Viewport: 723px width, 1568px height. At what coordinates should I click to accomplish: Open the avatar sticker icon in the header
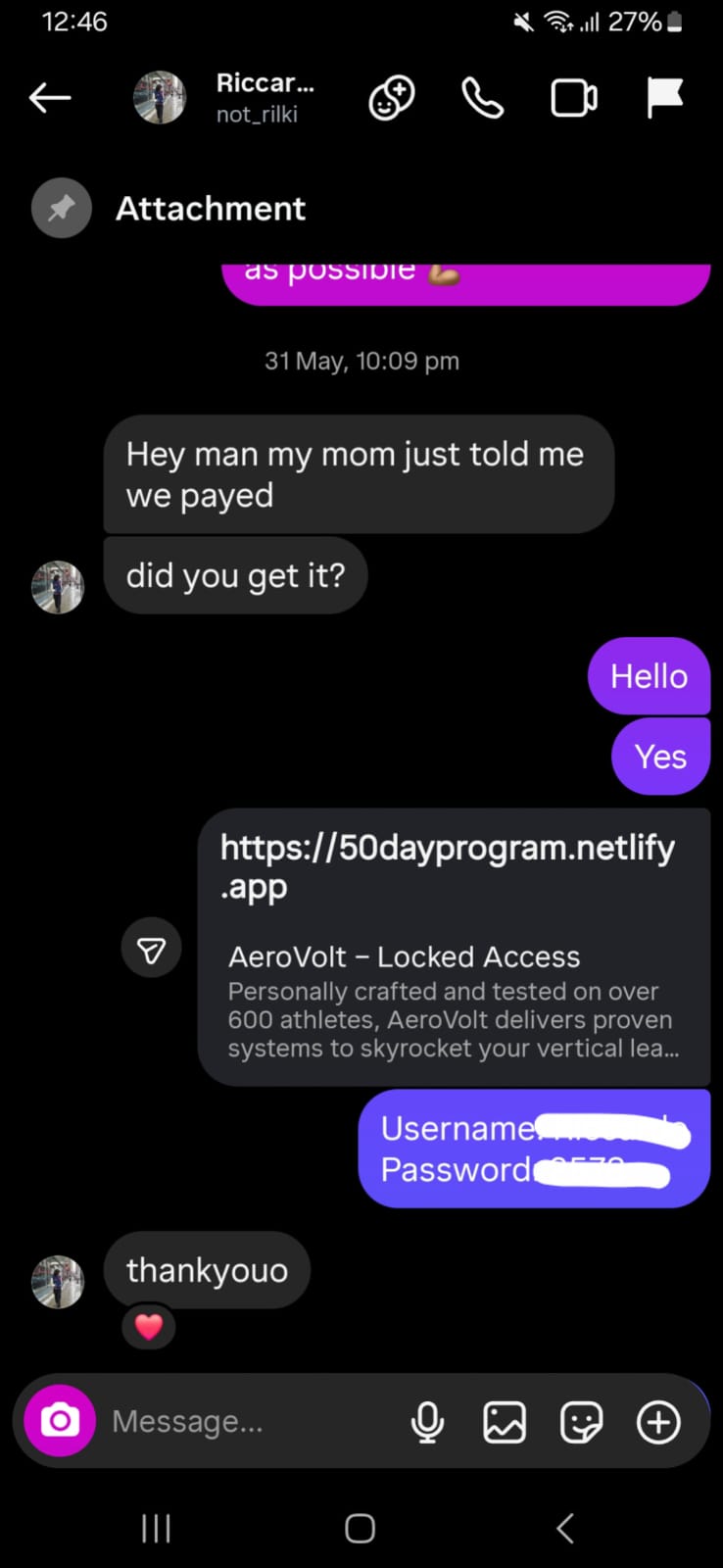391,98
